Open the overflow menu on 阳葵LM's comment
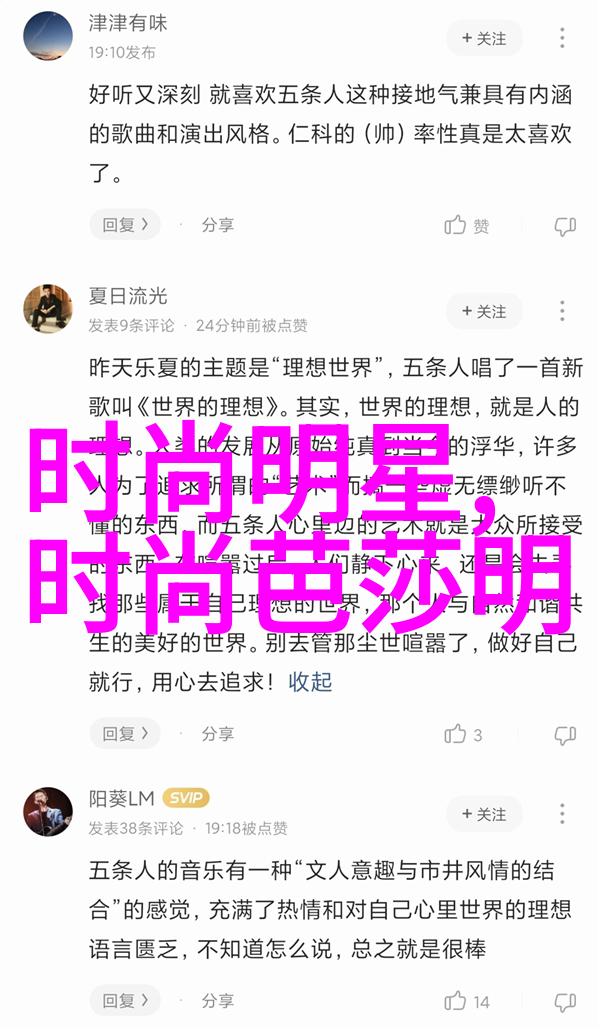 tap(565, 812)
